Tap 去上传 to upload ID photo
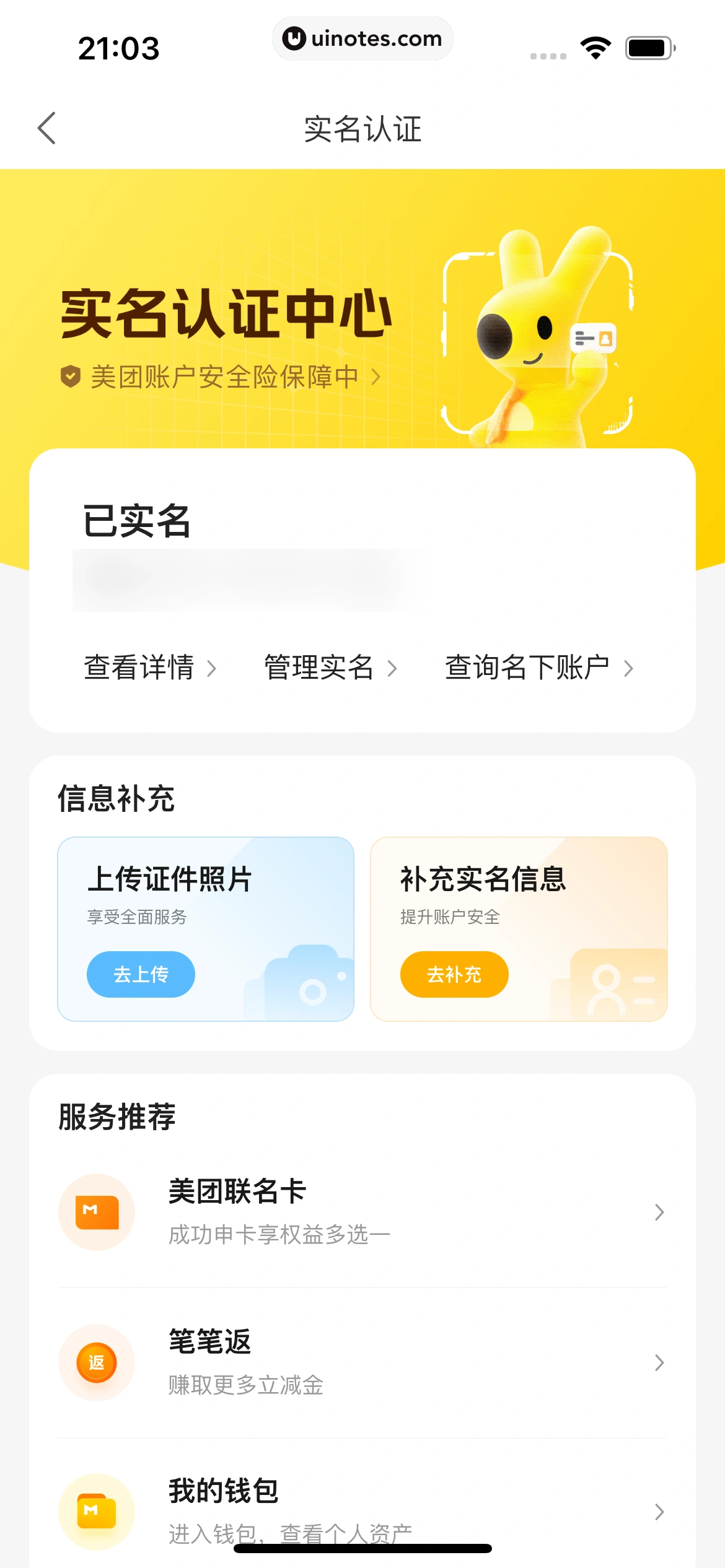This screenshot has height=1568, width=725. tap(141, 974)
